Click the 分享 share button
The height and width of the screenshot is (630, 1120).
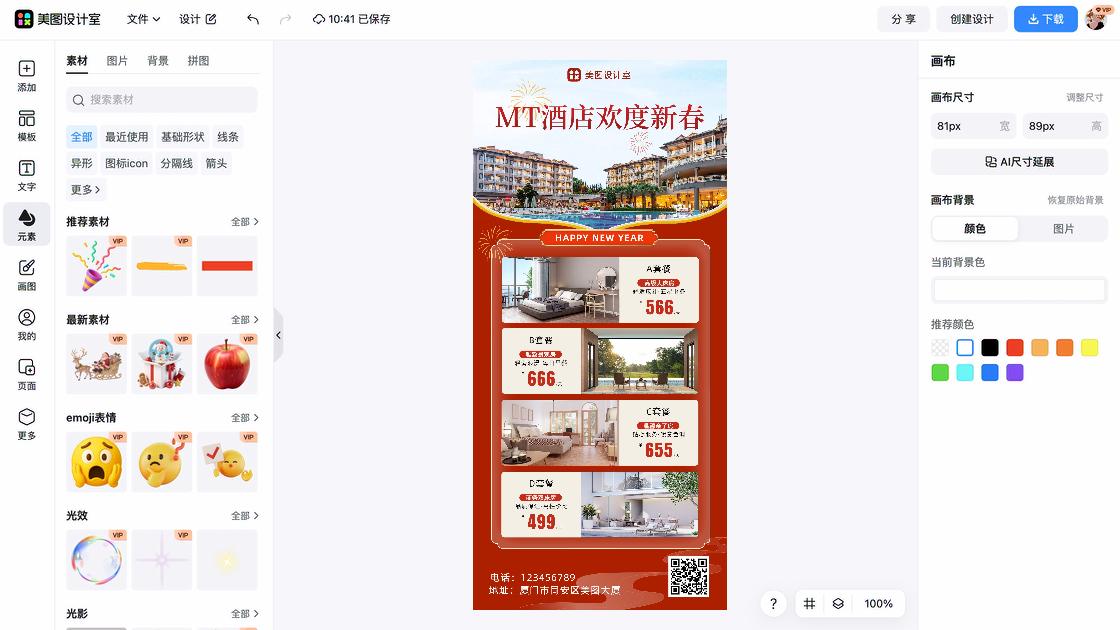pyautogui.click(x=903, y=19)
